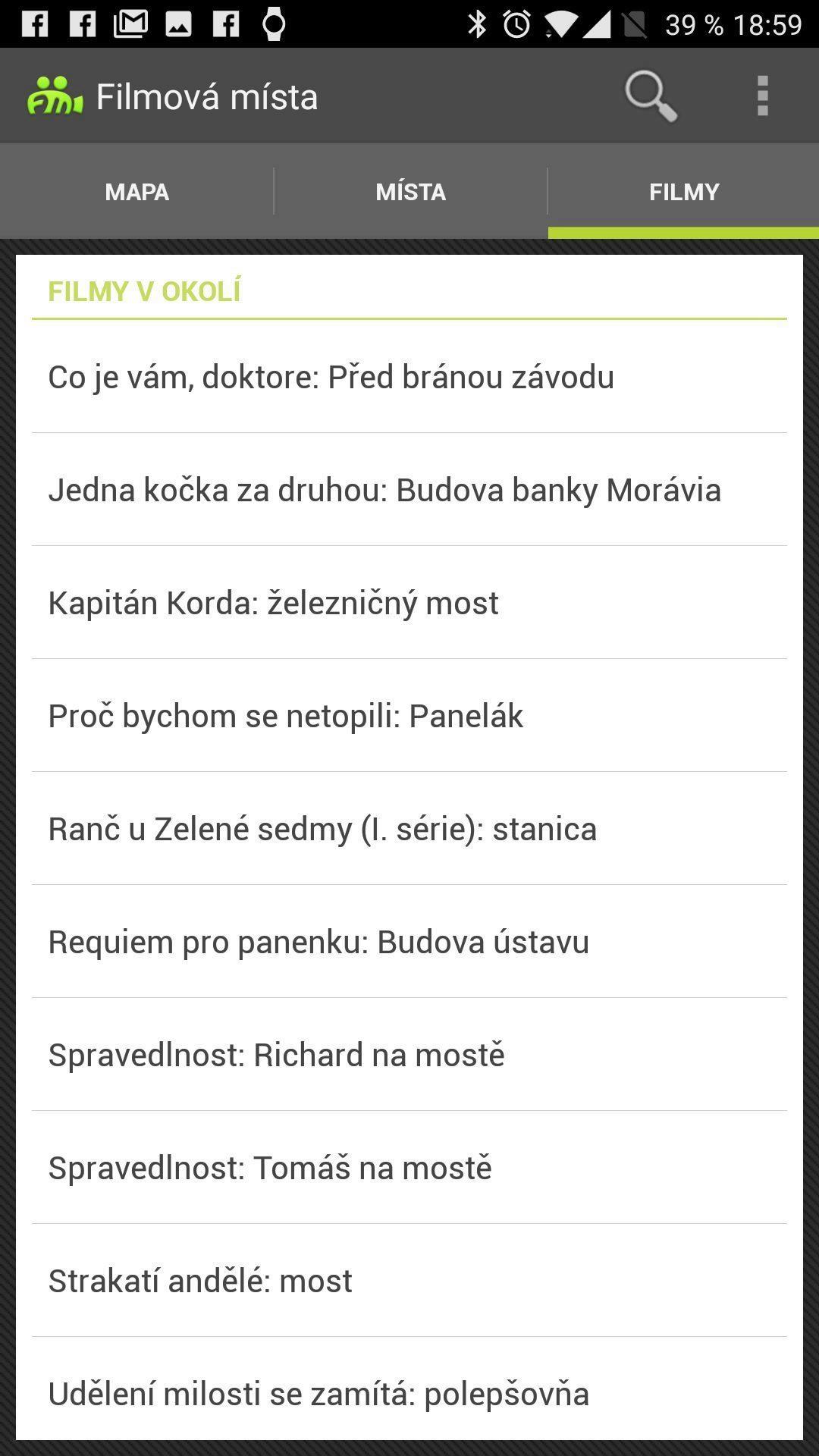Open Spravedlnost: Tomáš na mostě
Screen dimensions: 819x1456
[409, 1168]
